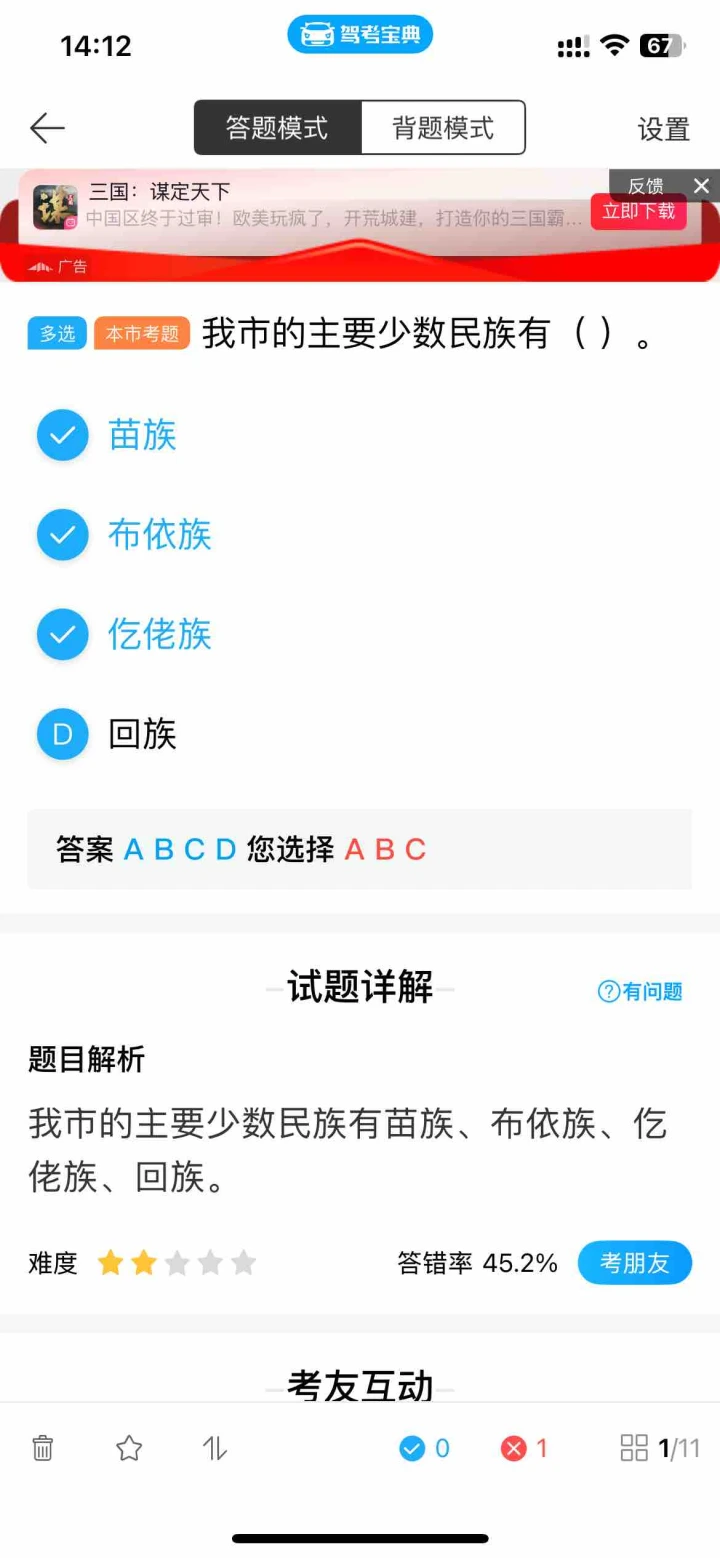This screenshot has height=1558, width=720.
Task: Switch to 背题模式 tab
Action: point(443,128)
